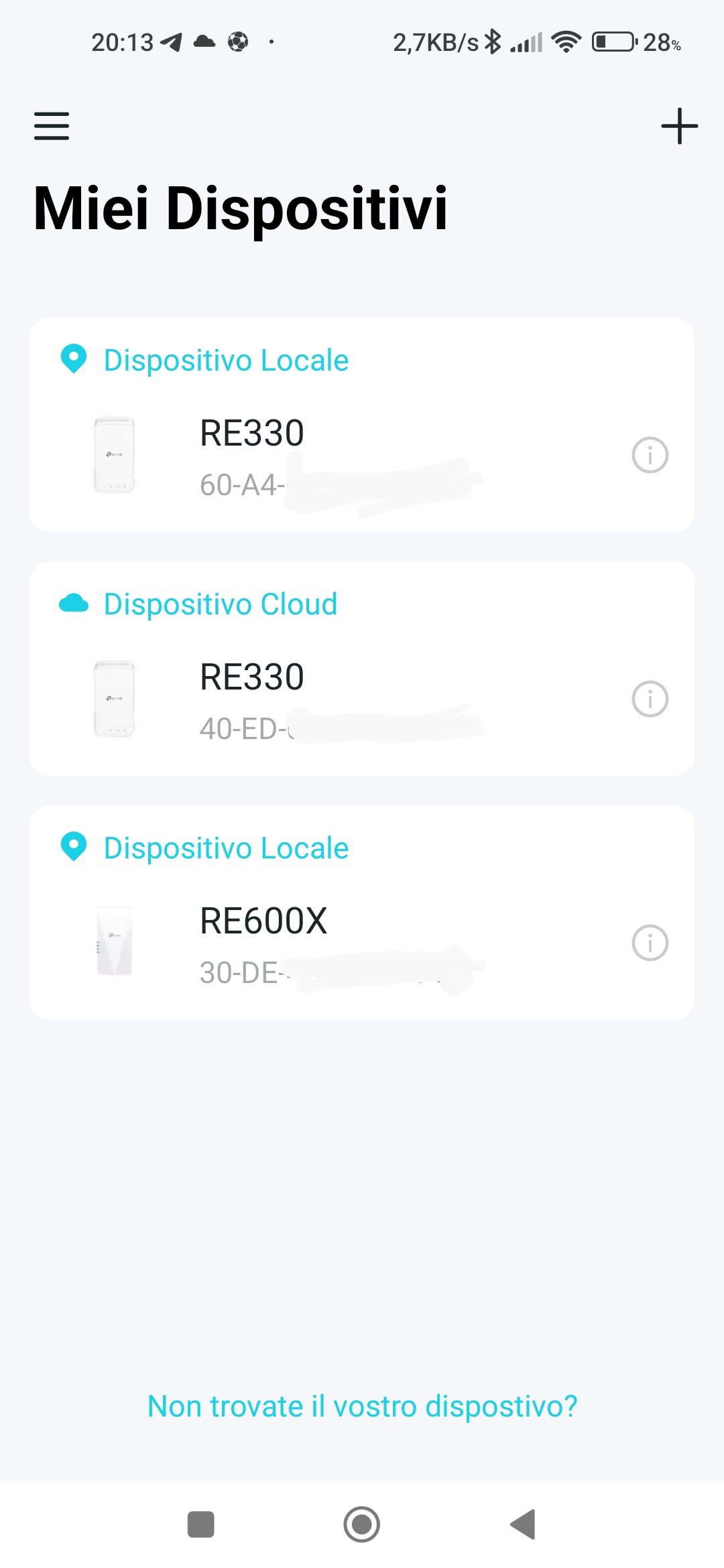View info for the RE330 60-A4 device
Screen dimensions: 724x1568
coord(650,456)
